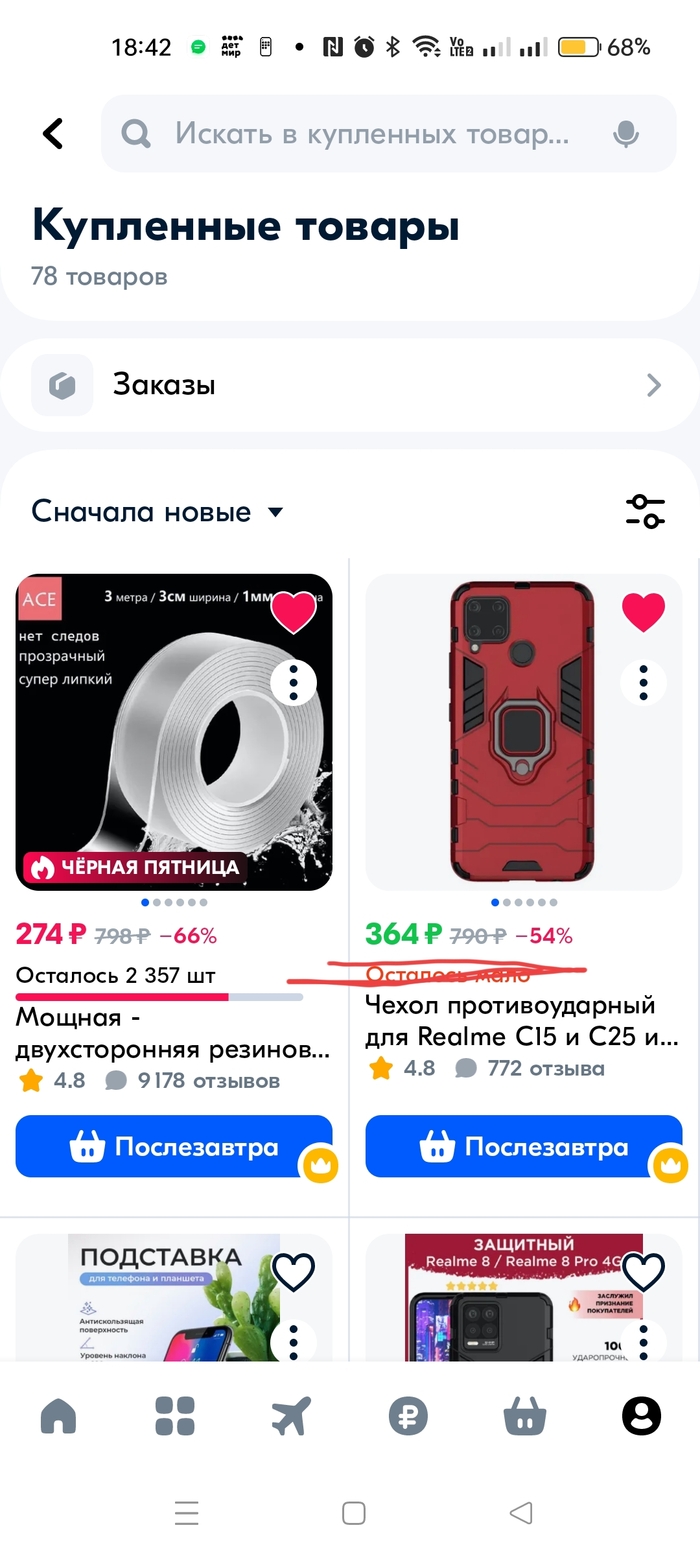
Task: Open more options for the red Realme case
Action: point(643,684)
